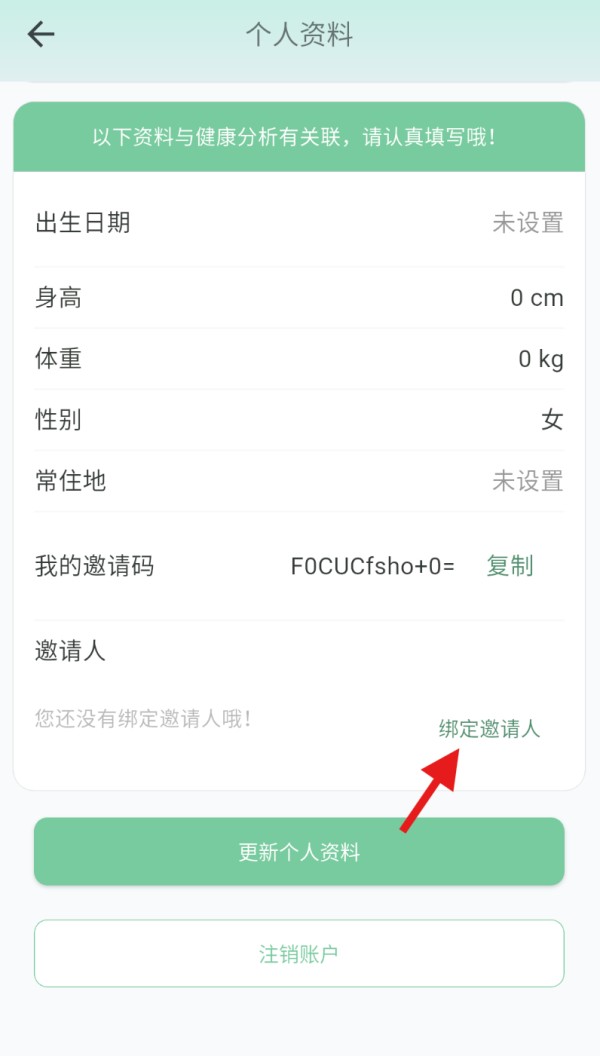This screenshot has height=1056, width=600.
Task: Change the 性别 gender setting
Action: pos(299,420)
